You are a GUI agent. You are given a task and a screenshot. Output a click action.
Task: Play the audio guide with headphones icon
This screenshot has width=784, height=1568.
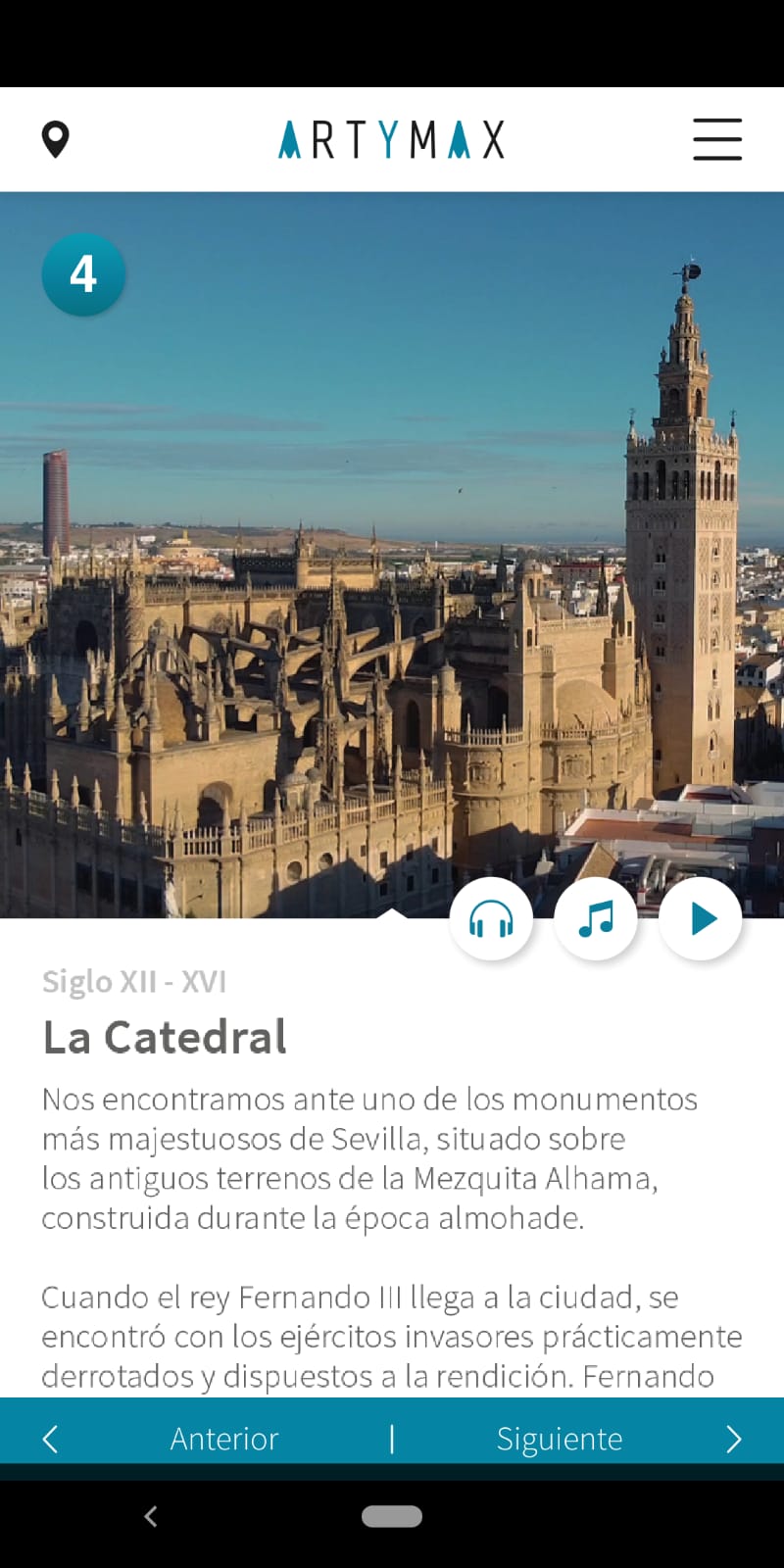(491, 919)
